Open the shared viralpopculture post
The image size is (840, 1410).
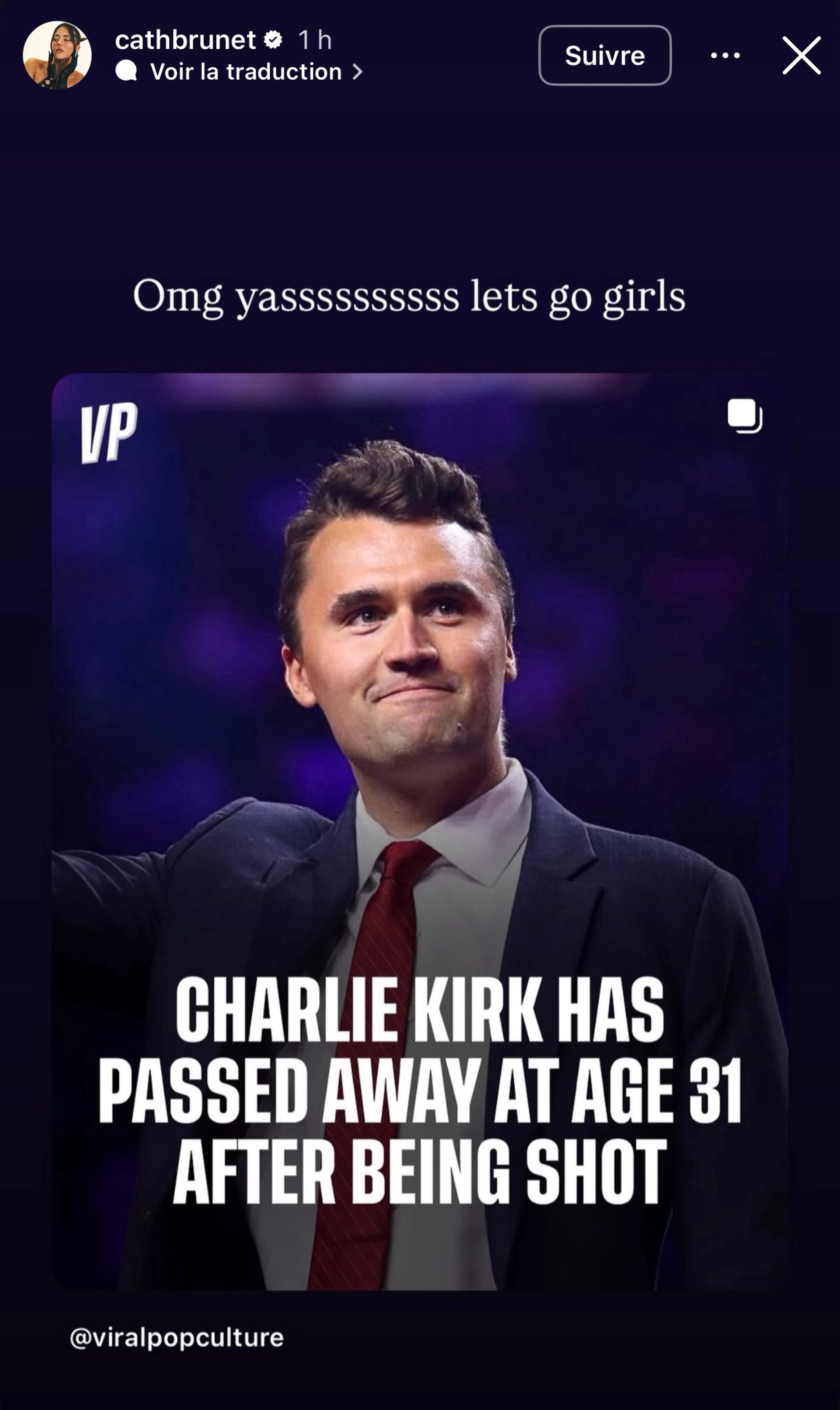(x=420, y=831)
